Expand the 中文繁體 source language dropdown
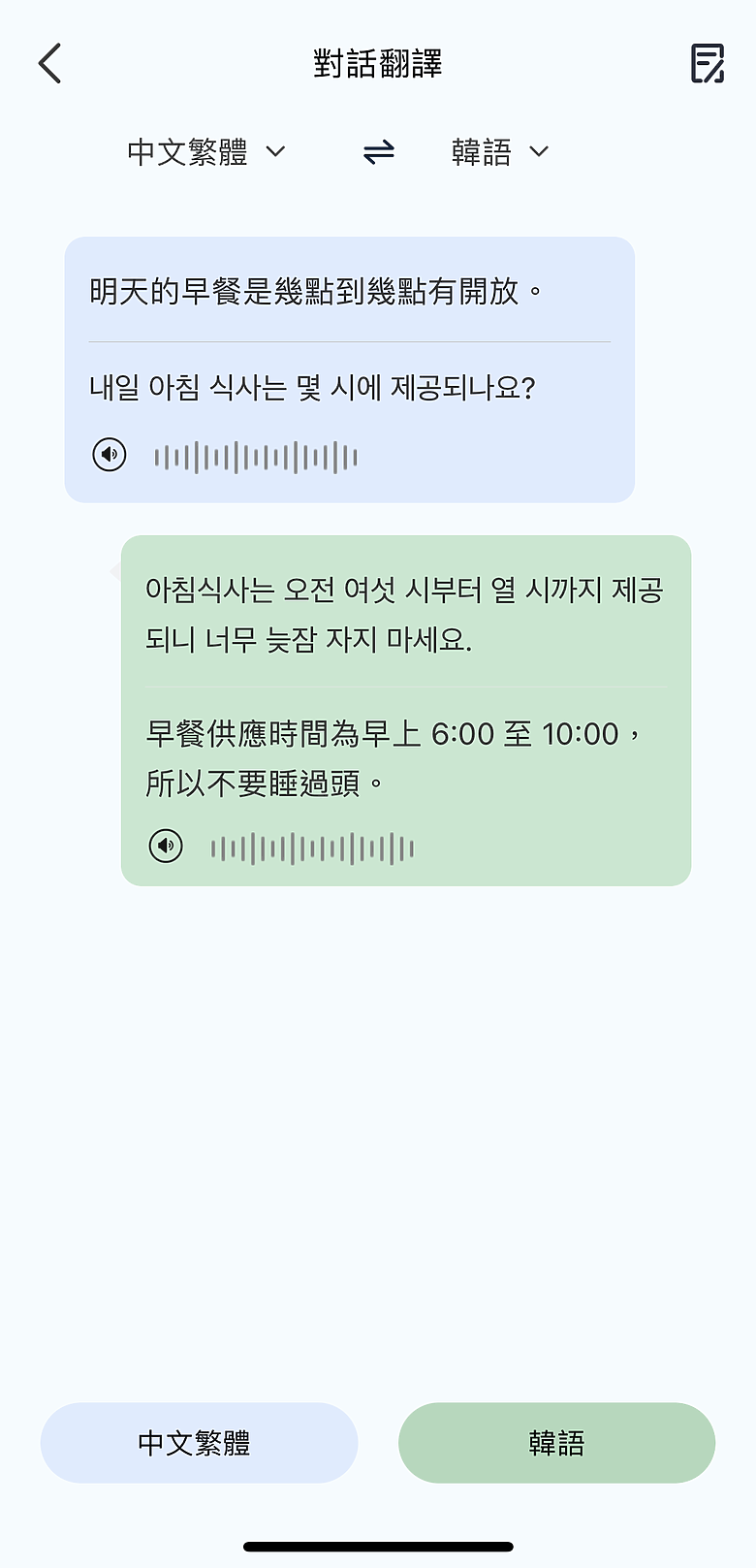Viewport: 756px width, 1568px height. click(x=206, y=152)
